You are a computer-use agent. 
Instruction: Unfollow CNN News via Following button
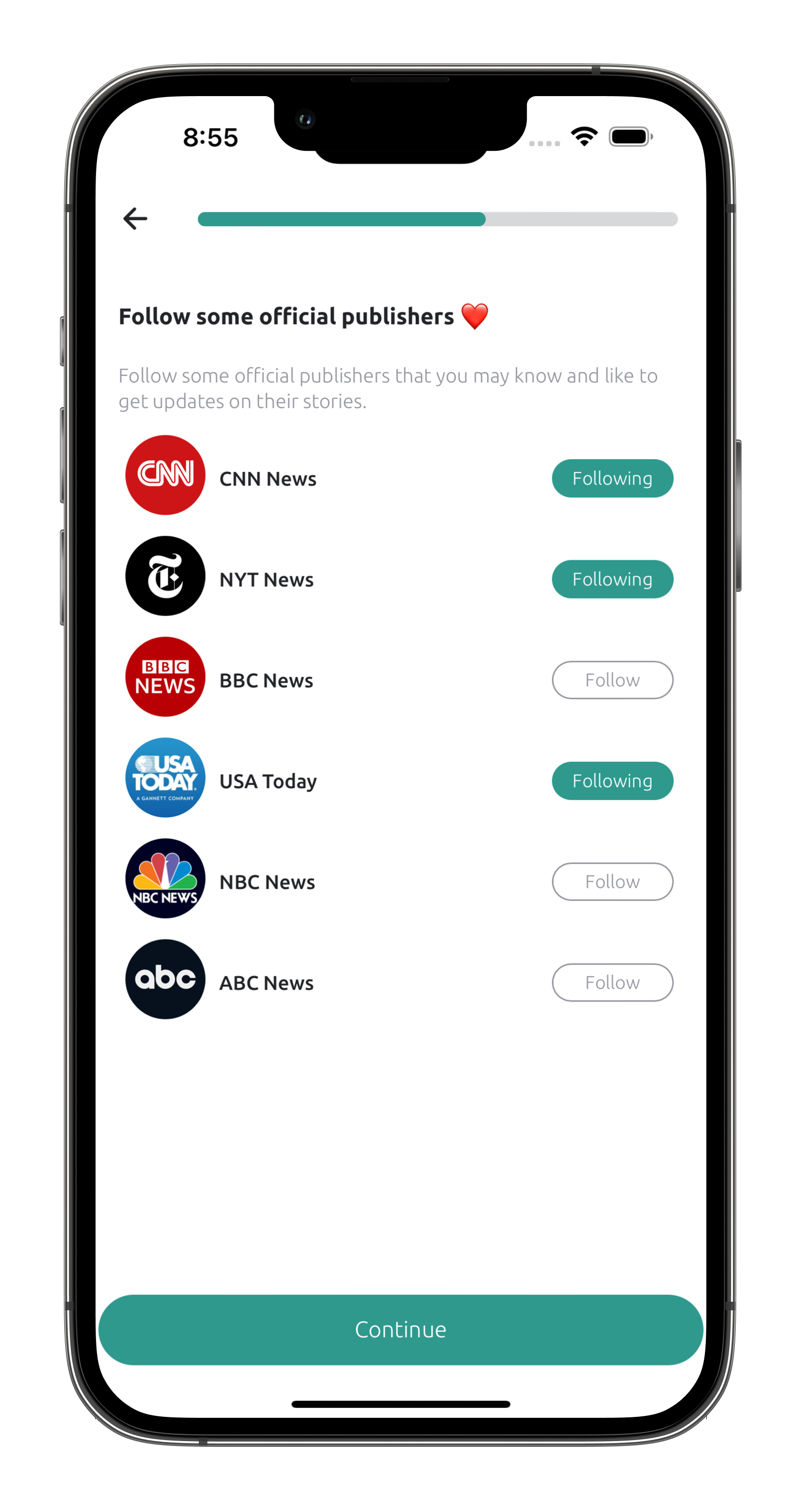point(612,478)
